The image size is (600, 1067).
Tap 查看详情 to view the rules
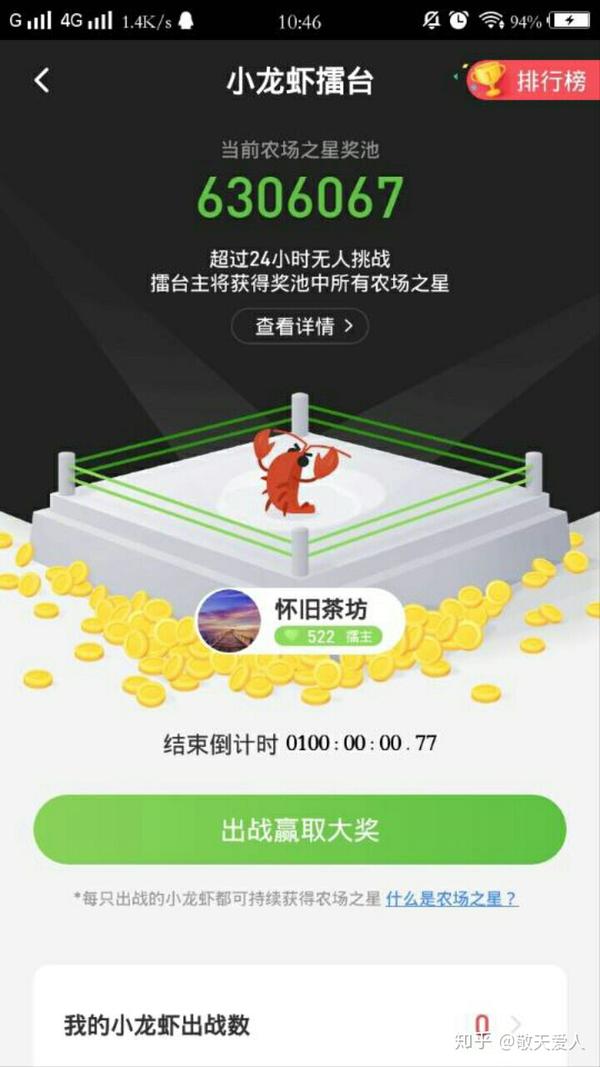[x=300, y=326]
